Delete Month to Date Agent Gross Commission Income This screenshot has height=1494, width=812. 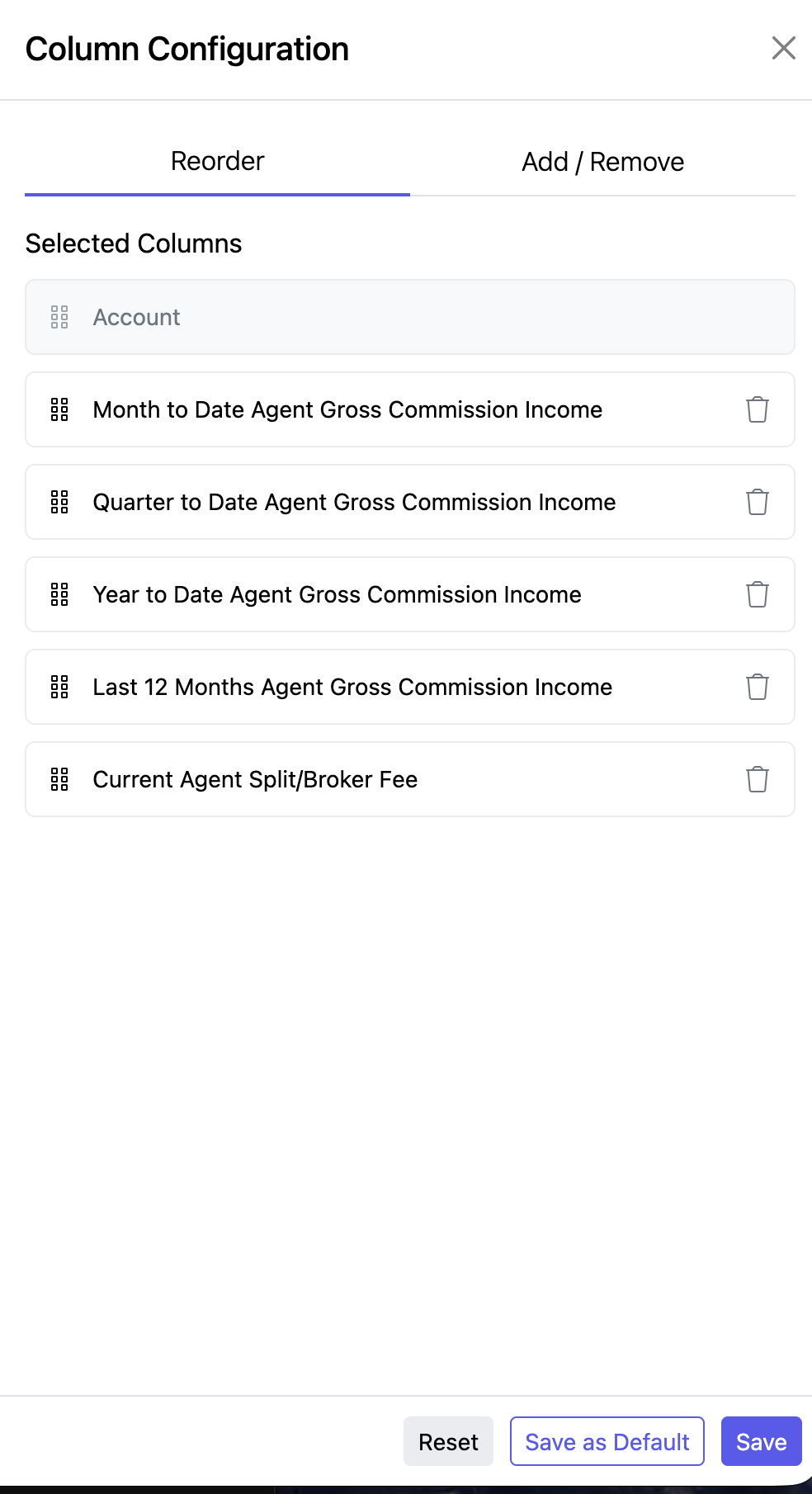[757, 409]
